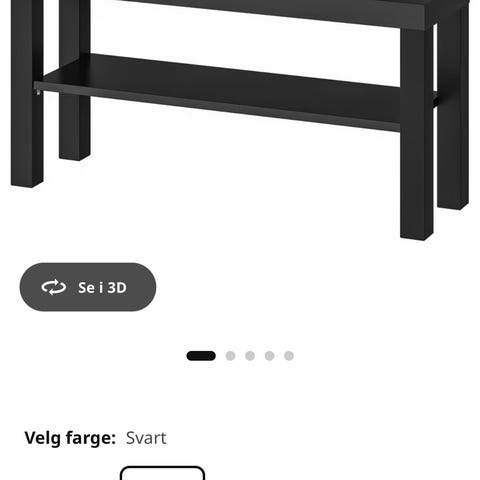Jump to the second image dot

[x=230, y=356]
